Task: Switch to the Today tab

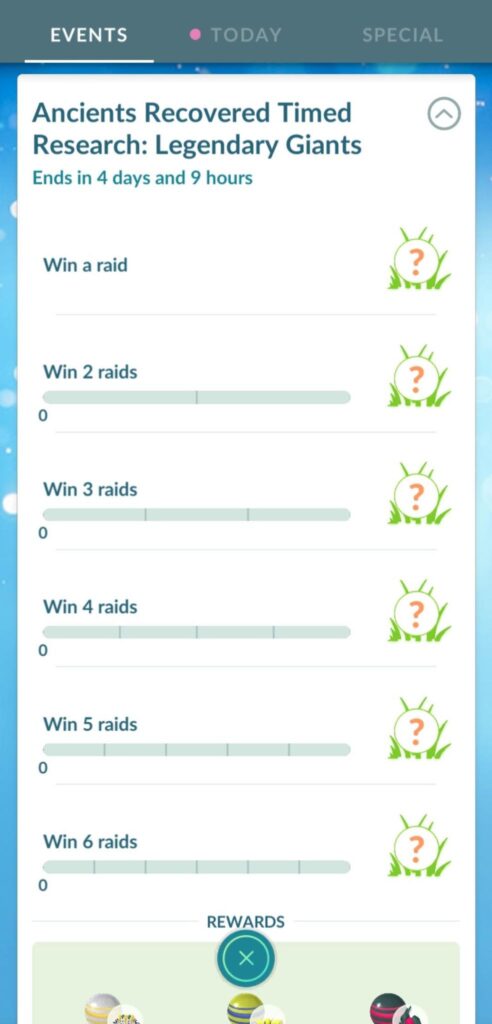Action: [x=236, y=35]
